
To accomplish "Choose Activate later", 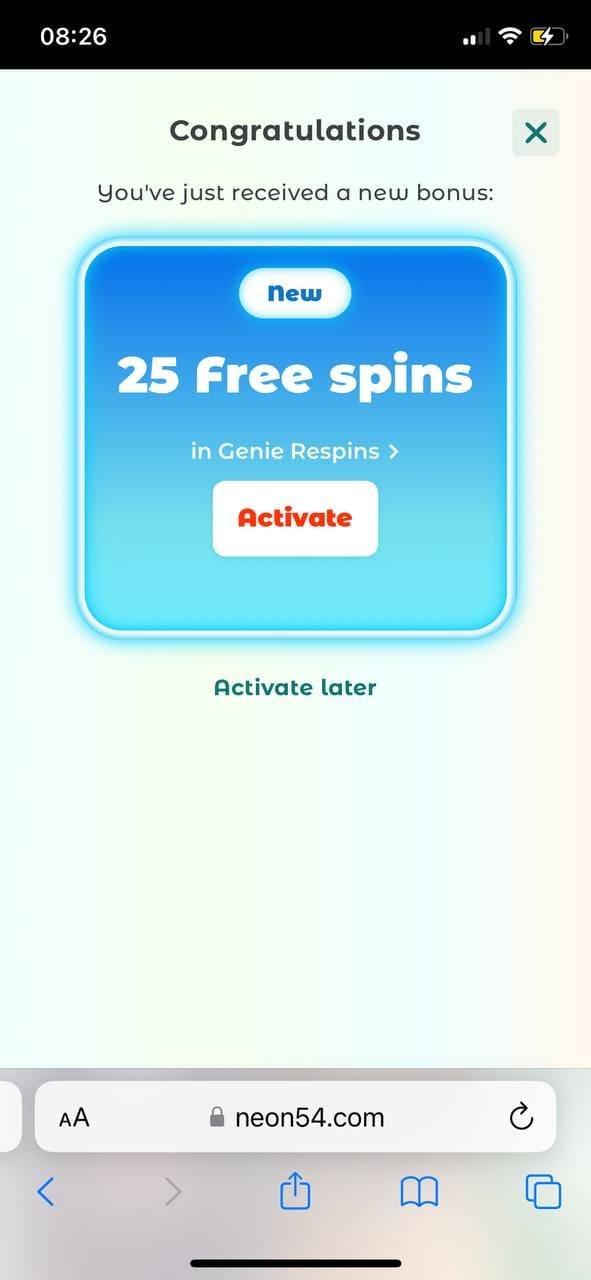I will point(295,687).
